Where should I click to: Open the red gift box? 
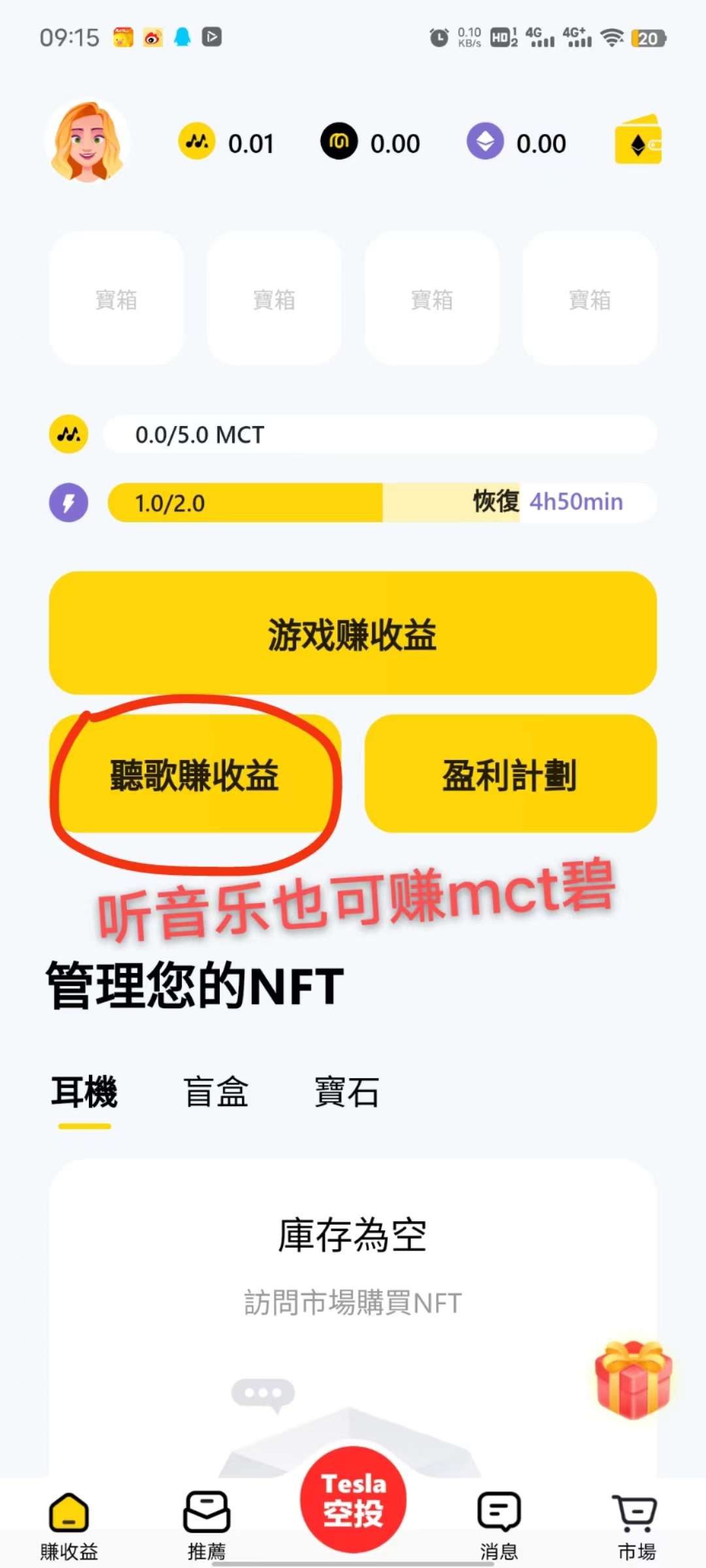[x=633, y=1380]
